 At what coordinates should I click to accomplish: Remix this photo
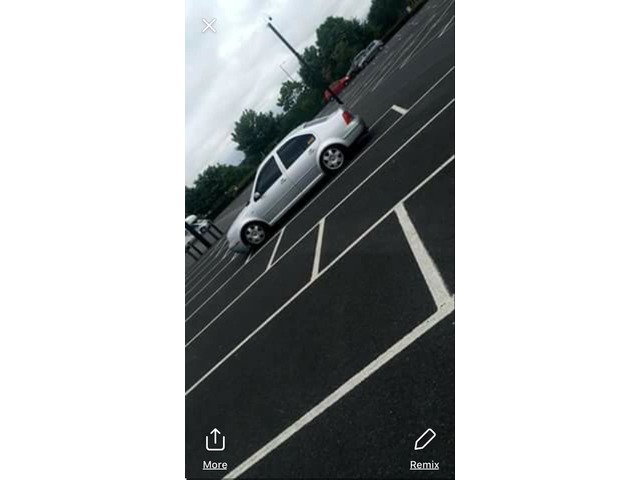pos(424,447)
